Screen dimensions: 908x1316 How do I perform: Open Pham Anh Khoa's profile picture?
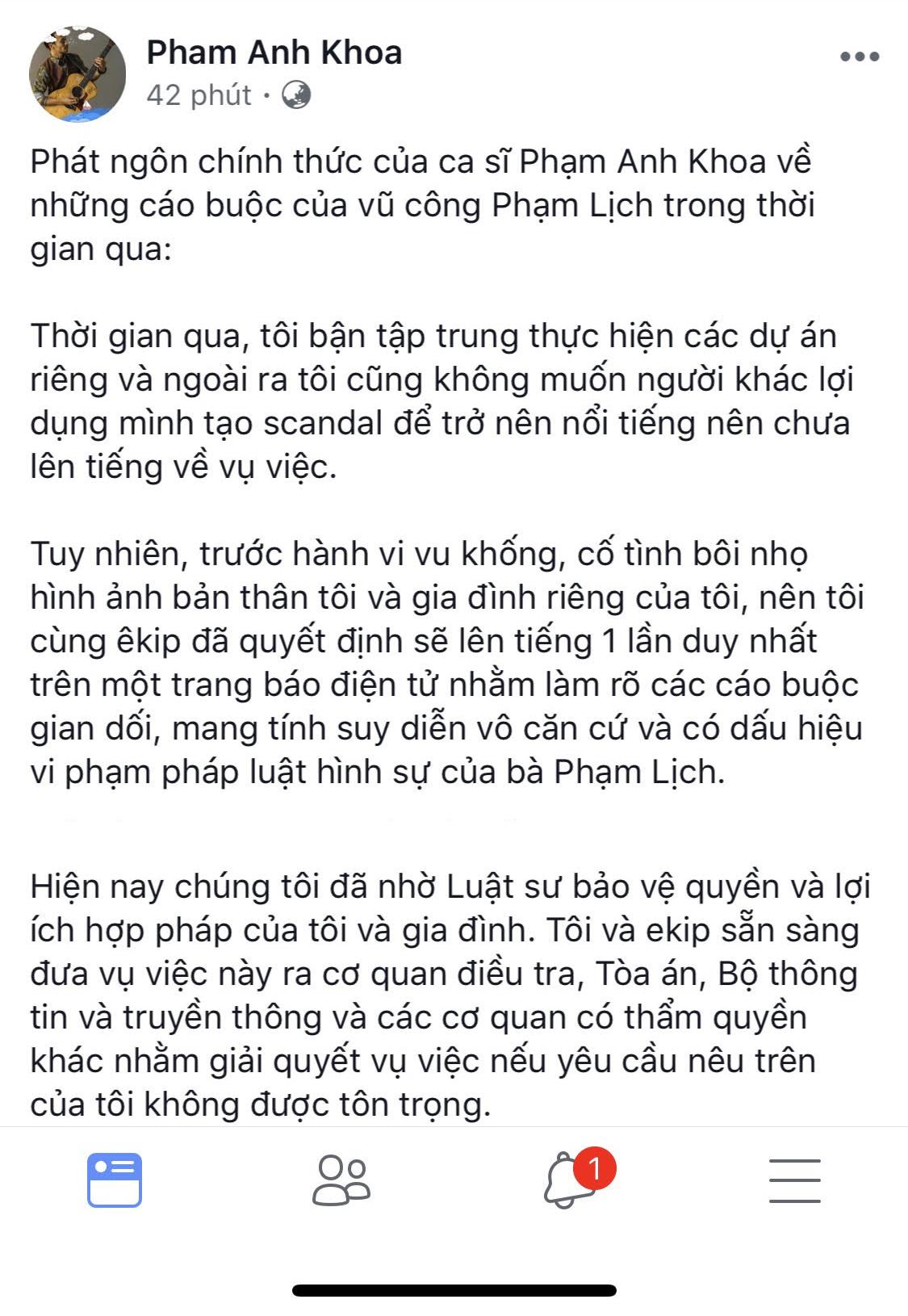[77, 73]
